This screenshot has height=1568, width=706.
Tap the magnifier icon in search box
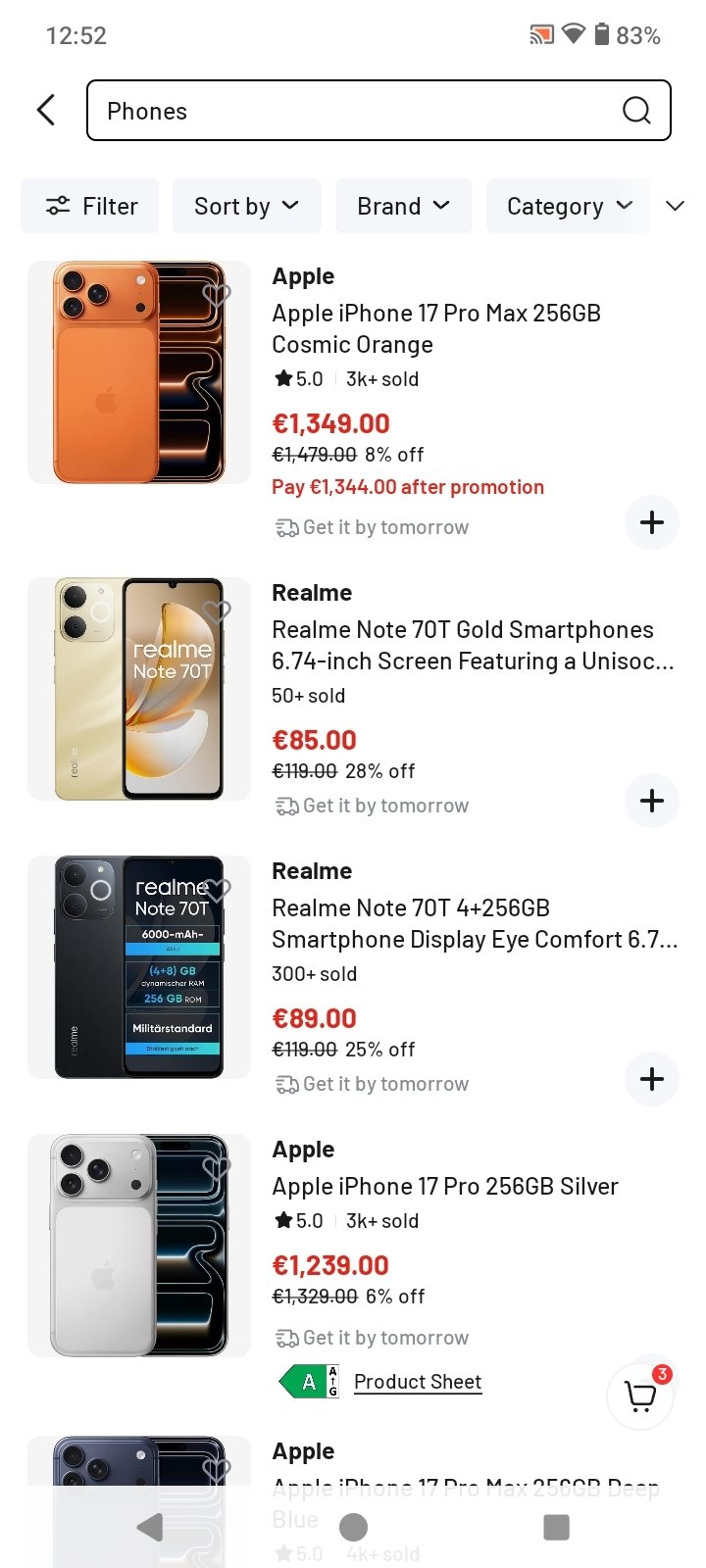(x=636, y=111)
